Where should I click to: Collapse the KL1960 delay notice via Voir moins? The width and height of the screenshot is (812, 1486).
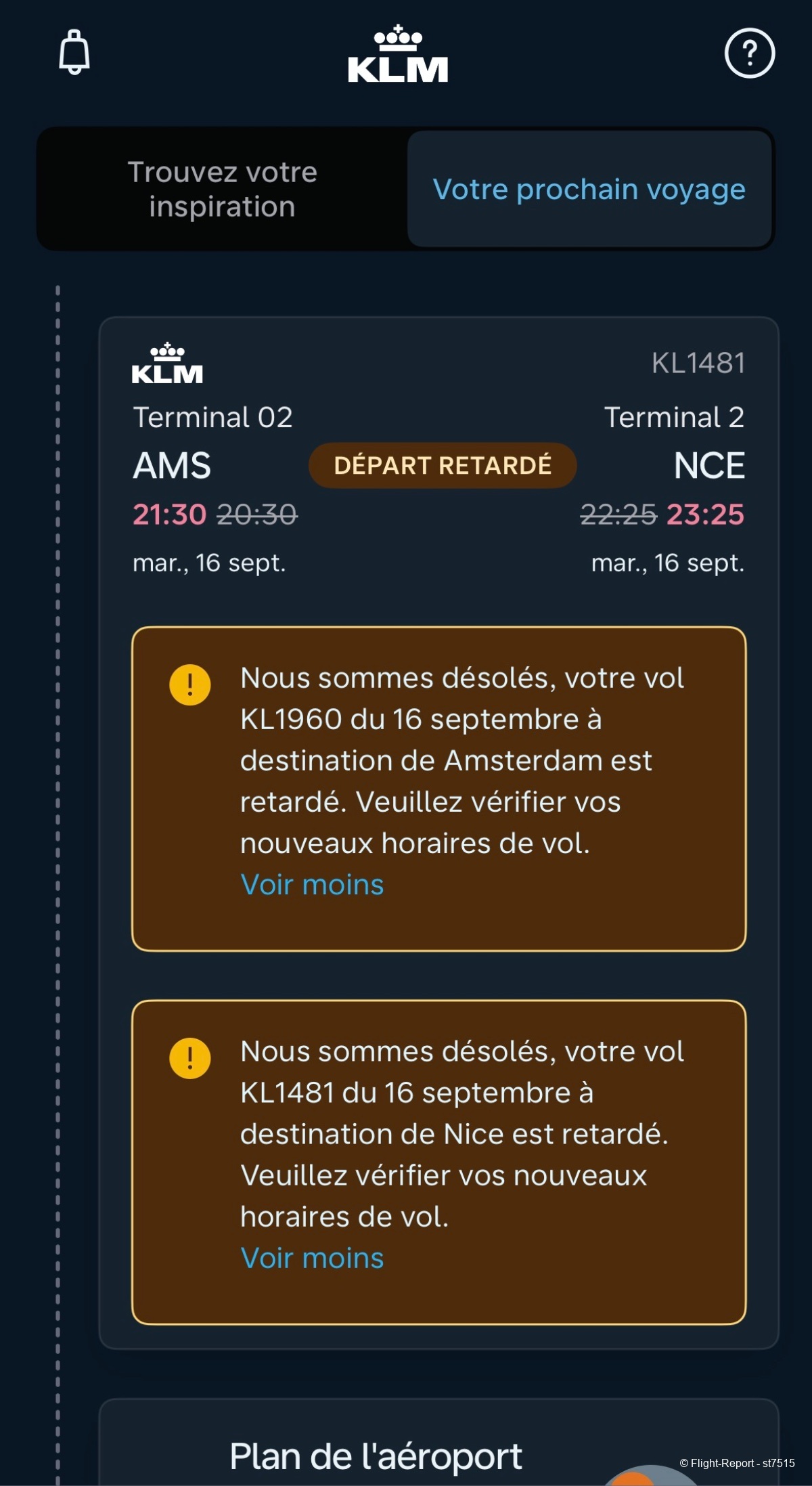click(x=312, y=885)
